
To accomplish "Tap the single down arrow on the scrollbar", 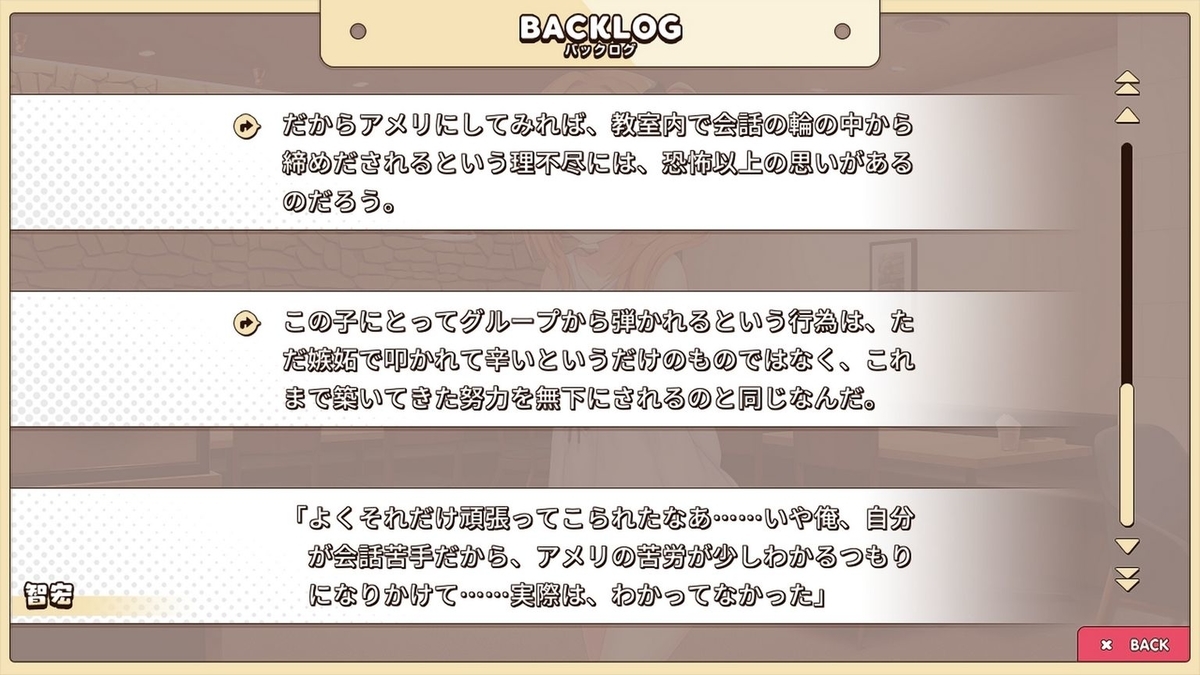I will coord(1127,546).
